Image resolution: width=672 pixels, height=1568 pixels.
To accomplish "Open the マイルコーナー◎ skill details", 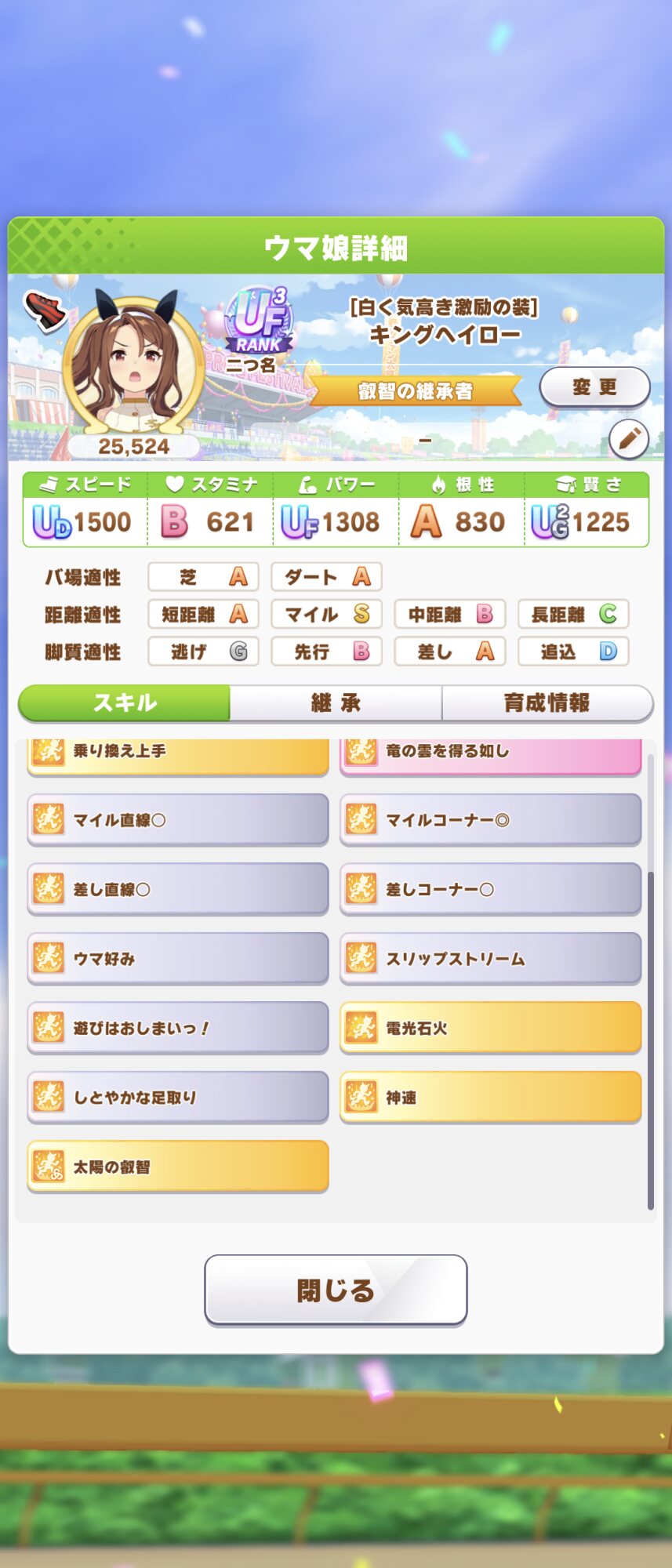I will [x=490, y=820].
